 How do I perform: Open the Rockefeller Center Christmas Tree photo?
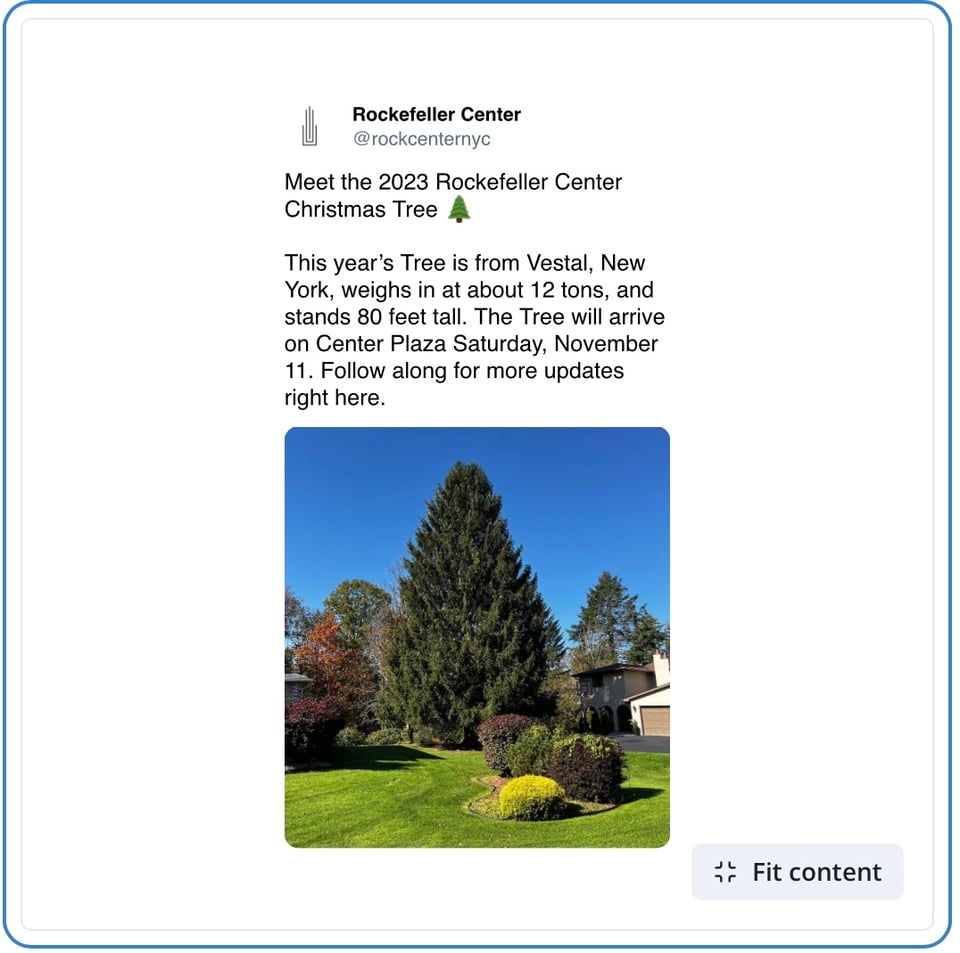click(x=477, y=637)
